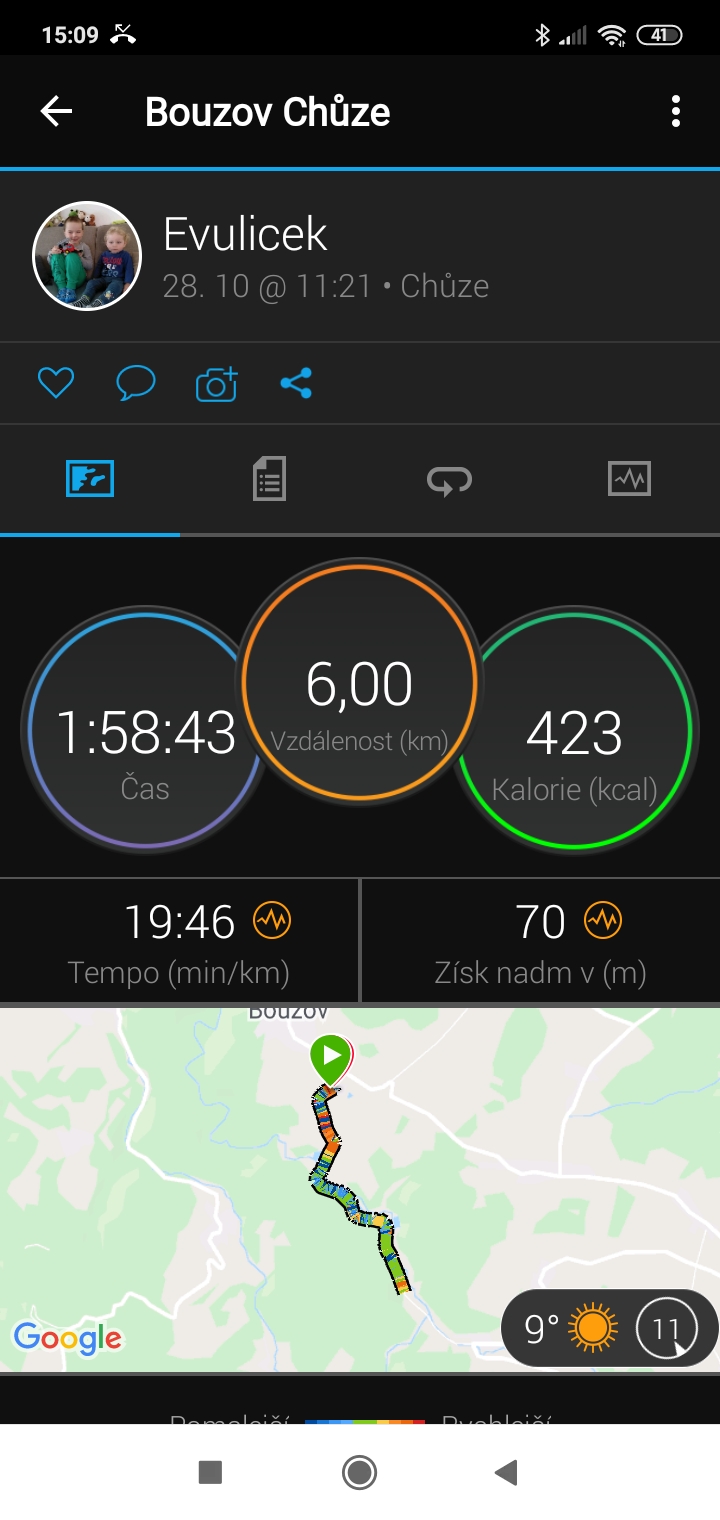
Task: Switch to the overview summary tab
Action: pos(90,479)
